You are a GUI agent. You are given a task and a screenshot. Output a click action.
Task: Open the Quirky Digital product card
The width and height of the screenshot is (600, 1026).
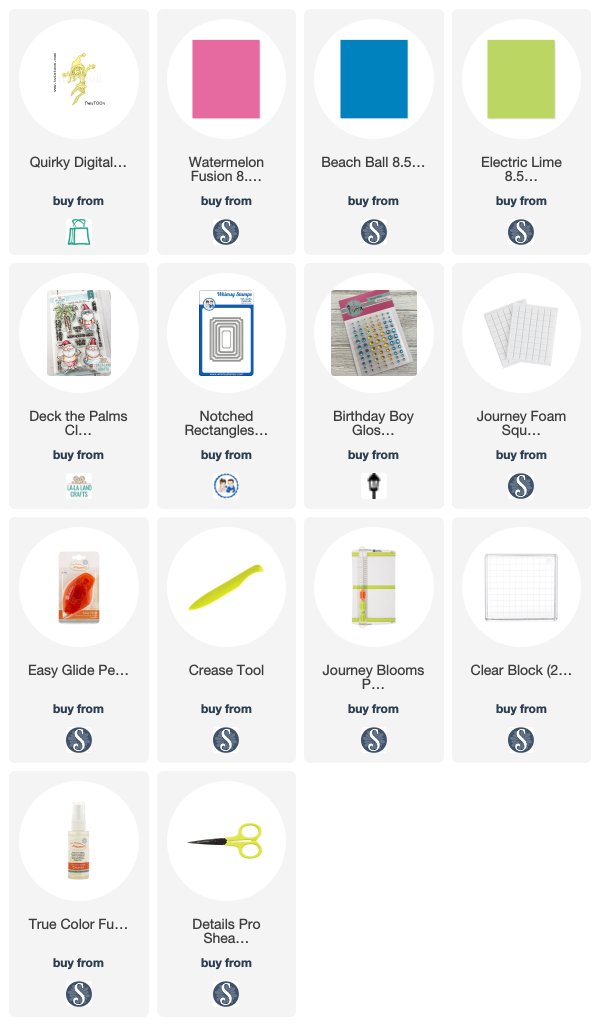(79, 79)
